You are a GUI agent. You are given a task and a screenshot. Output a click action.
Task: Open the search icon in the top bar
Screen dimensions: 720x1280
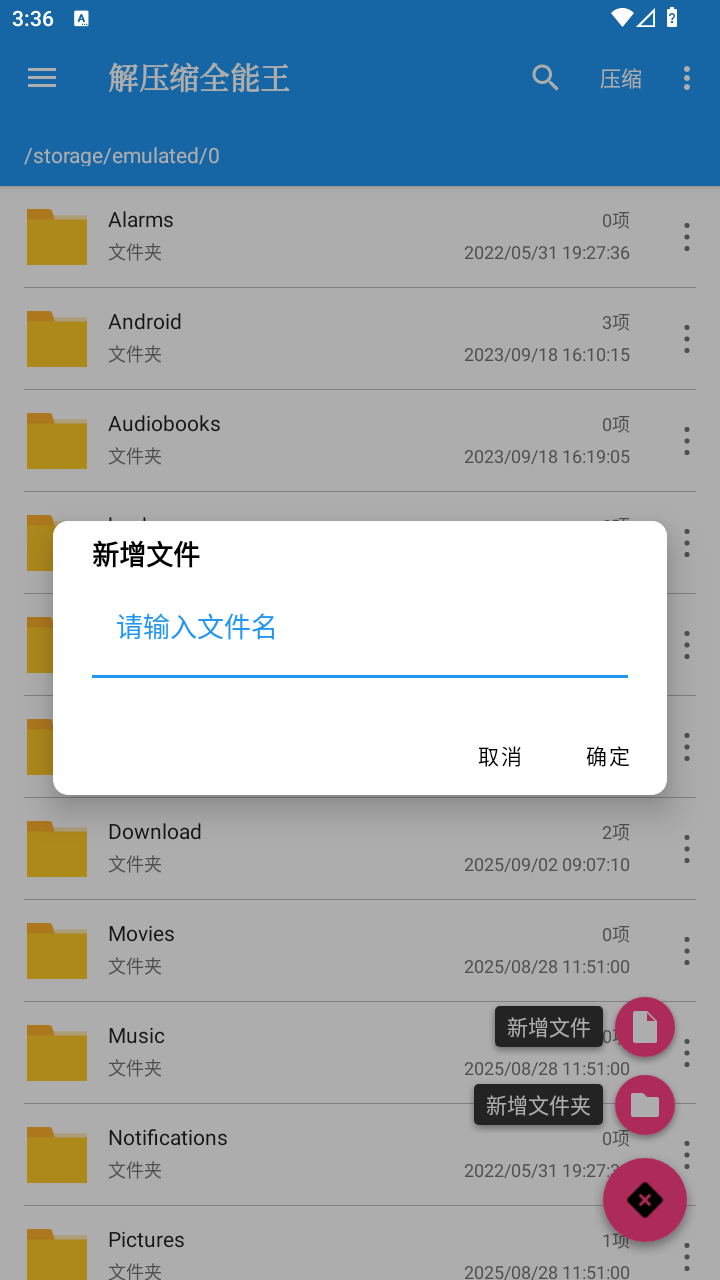(x=545, y=78)
